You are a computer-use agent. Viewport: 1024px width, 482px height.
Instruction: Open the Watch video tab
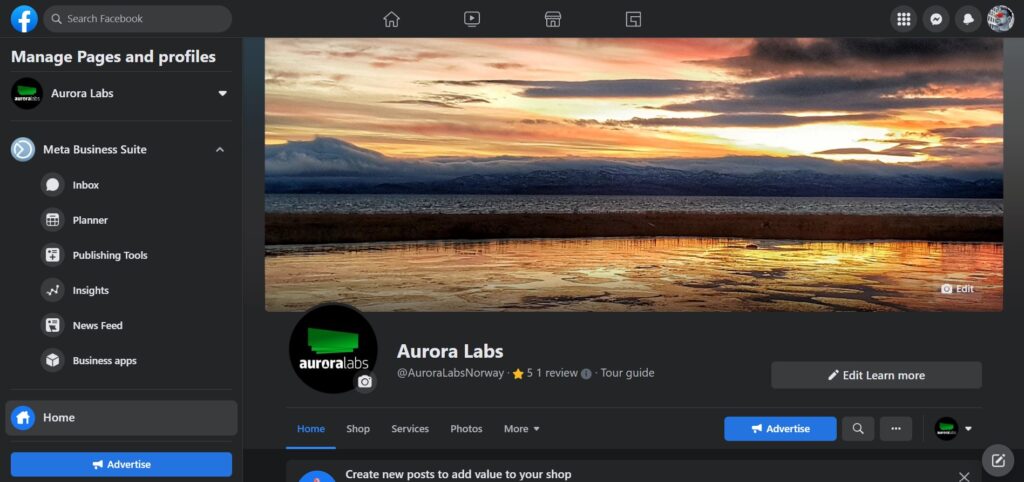472,19
